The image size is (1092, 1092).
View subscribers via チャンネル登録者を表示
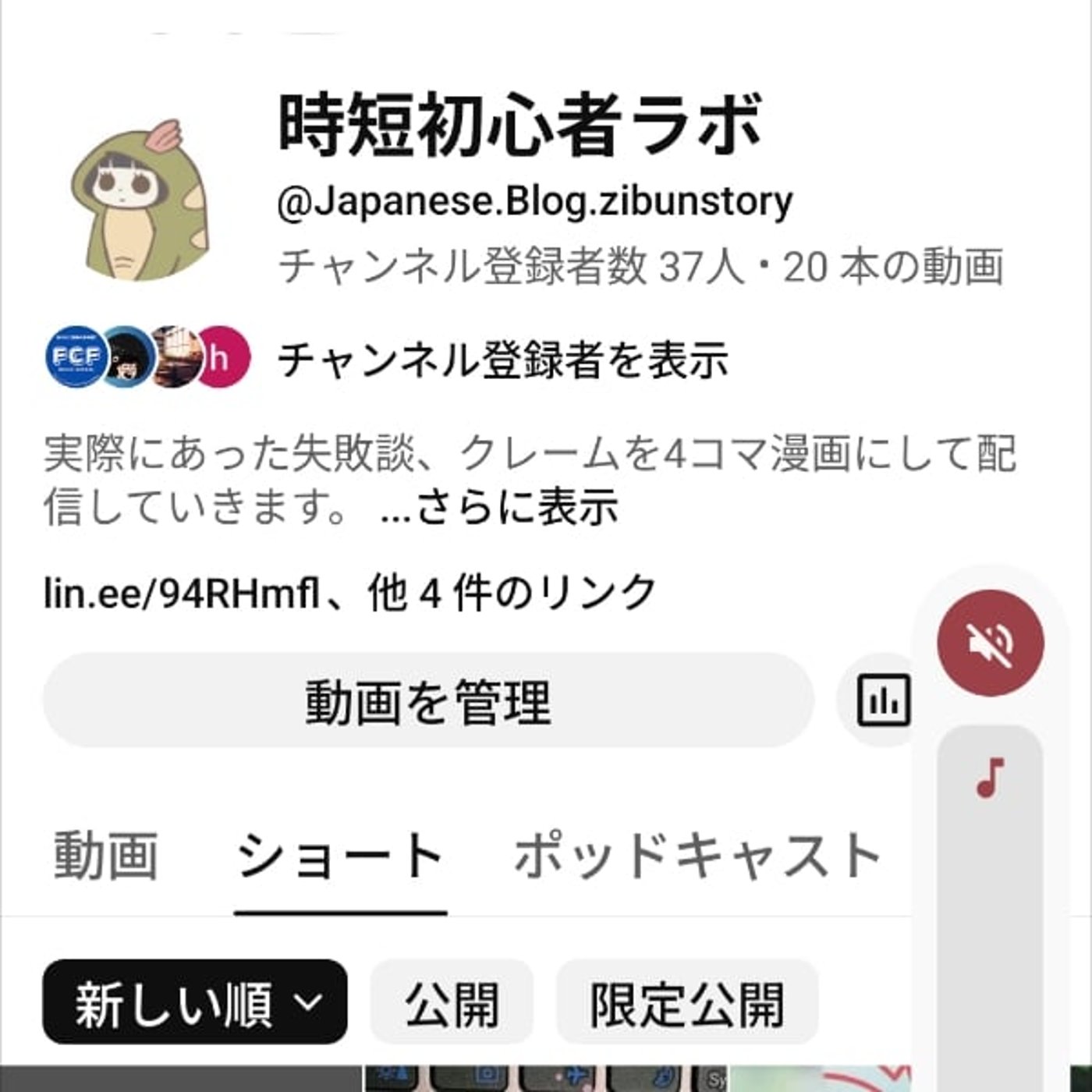(503, 360)
